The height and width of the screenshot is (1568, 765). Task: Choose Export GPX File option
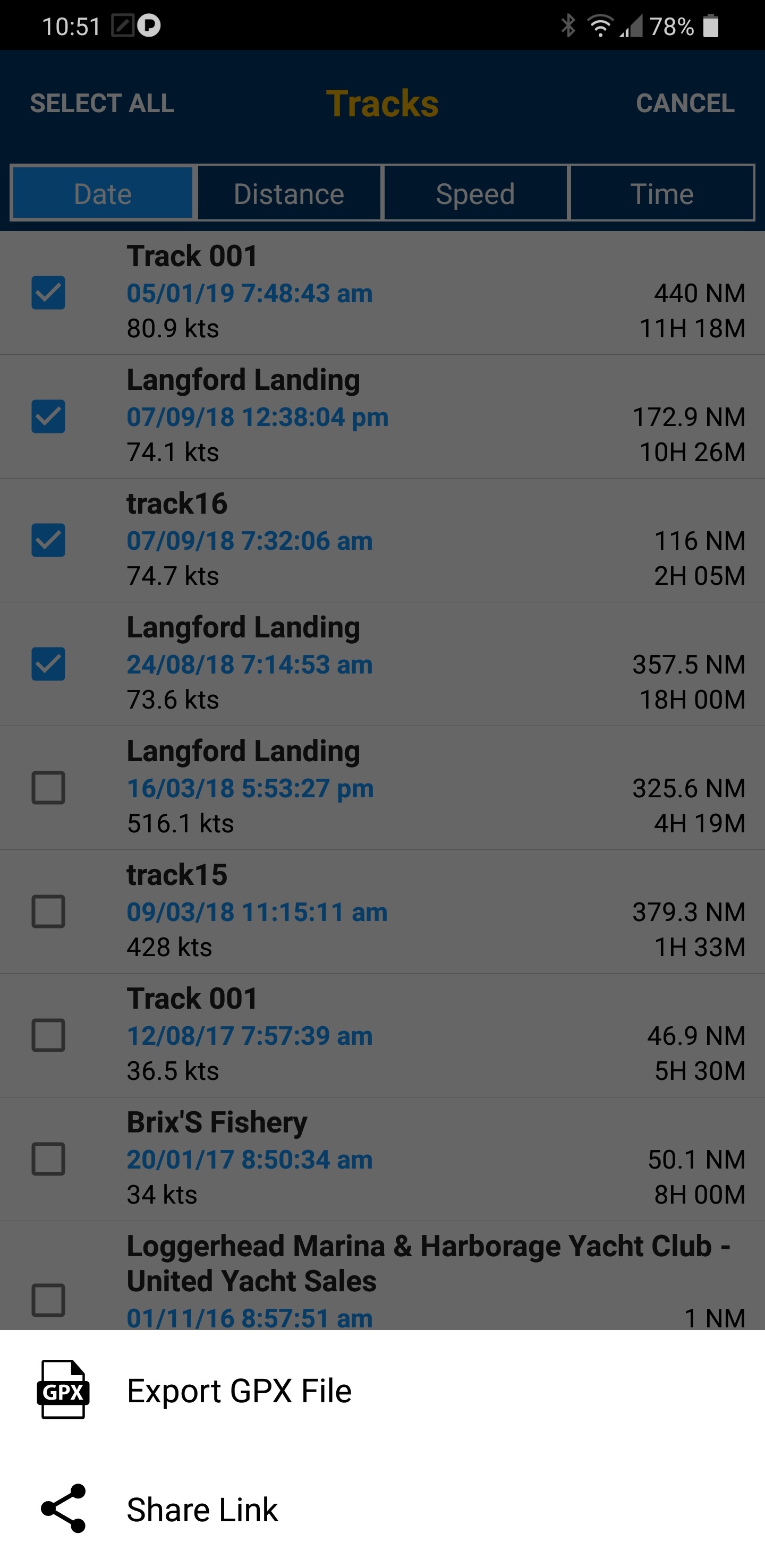coord(382,1390)
